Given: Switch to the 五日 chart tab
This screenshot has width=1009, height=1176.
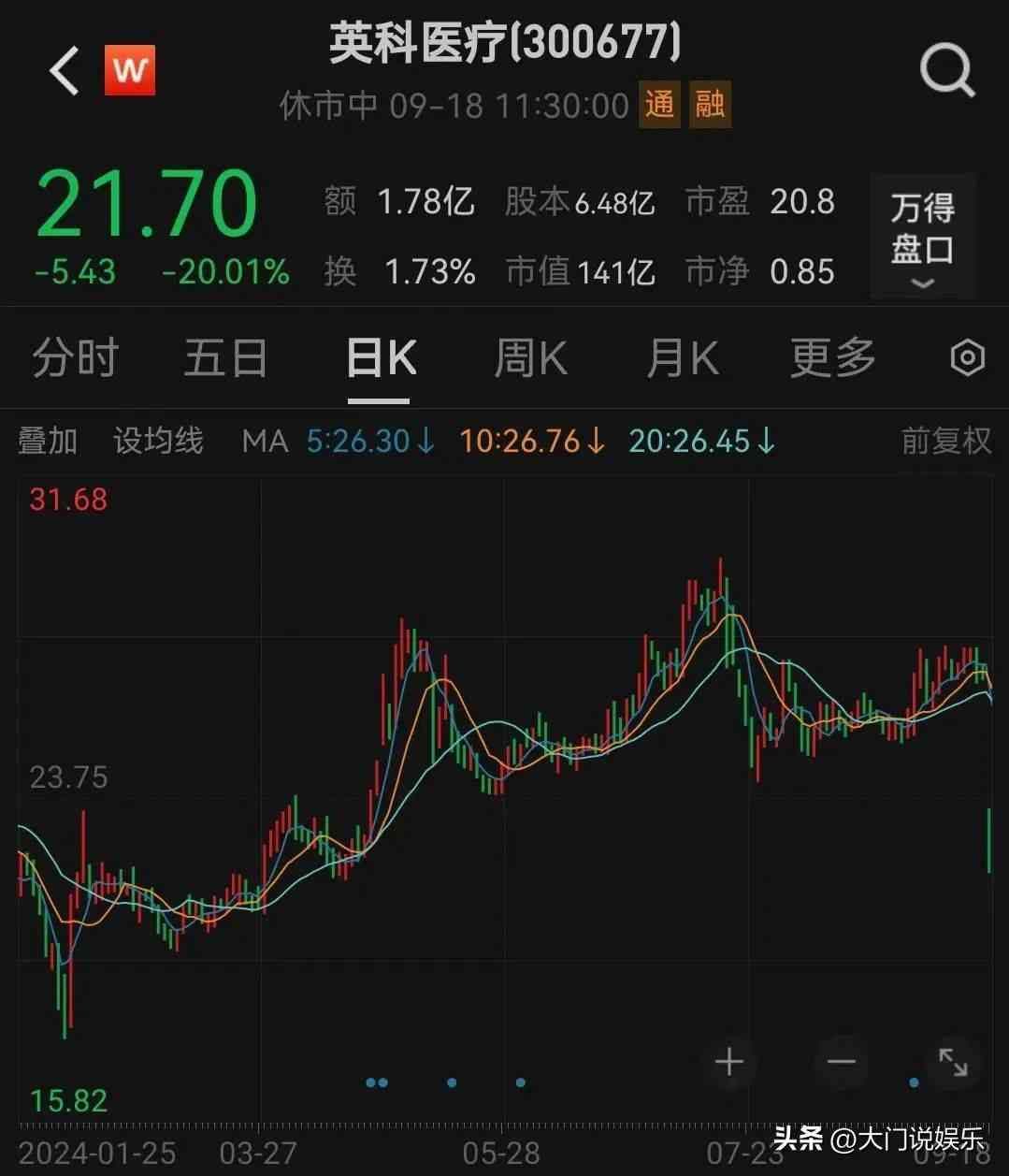Looking at the screenshot, I should point(225,358).
